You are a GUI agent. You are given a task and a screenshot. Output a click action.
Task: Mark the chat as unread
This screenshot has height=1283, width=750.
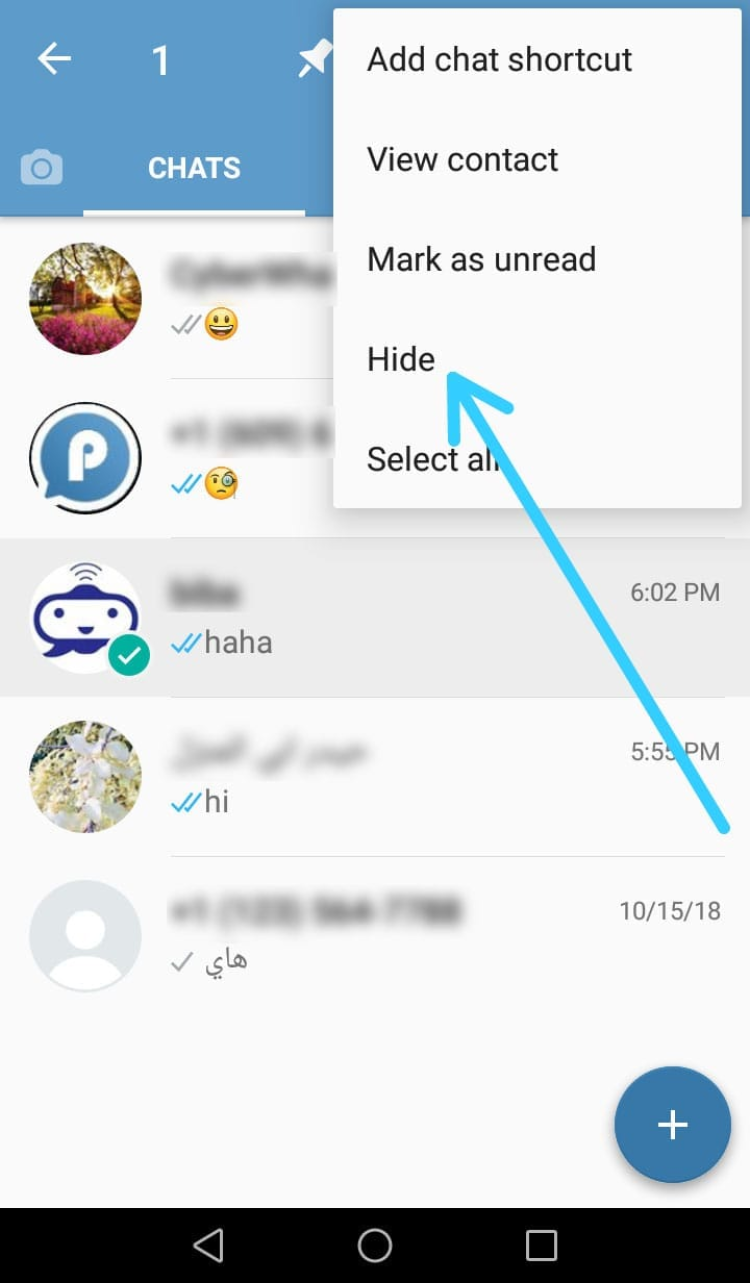pos(481,259)
